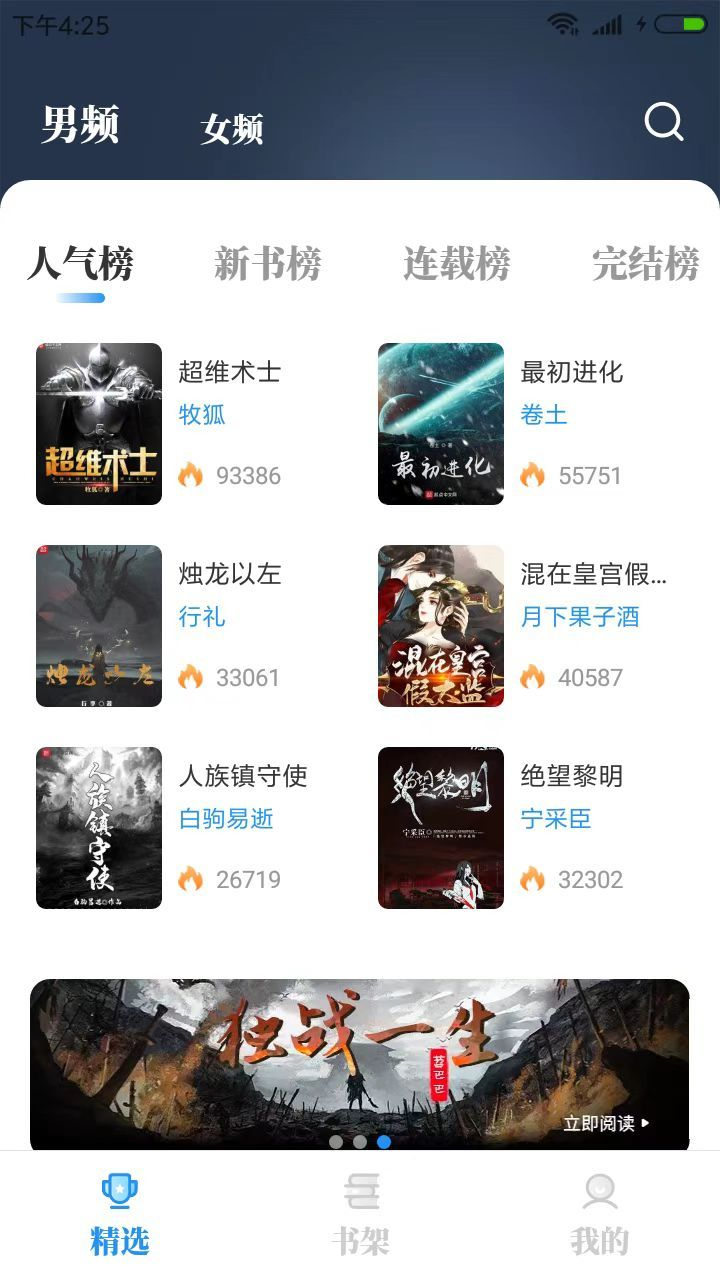Open author page for 宁采臣
Image resolution: width=720 pixels, height=1280 pixels.
[557, 819]
